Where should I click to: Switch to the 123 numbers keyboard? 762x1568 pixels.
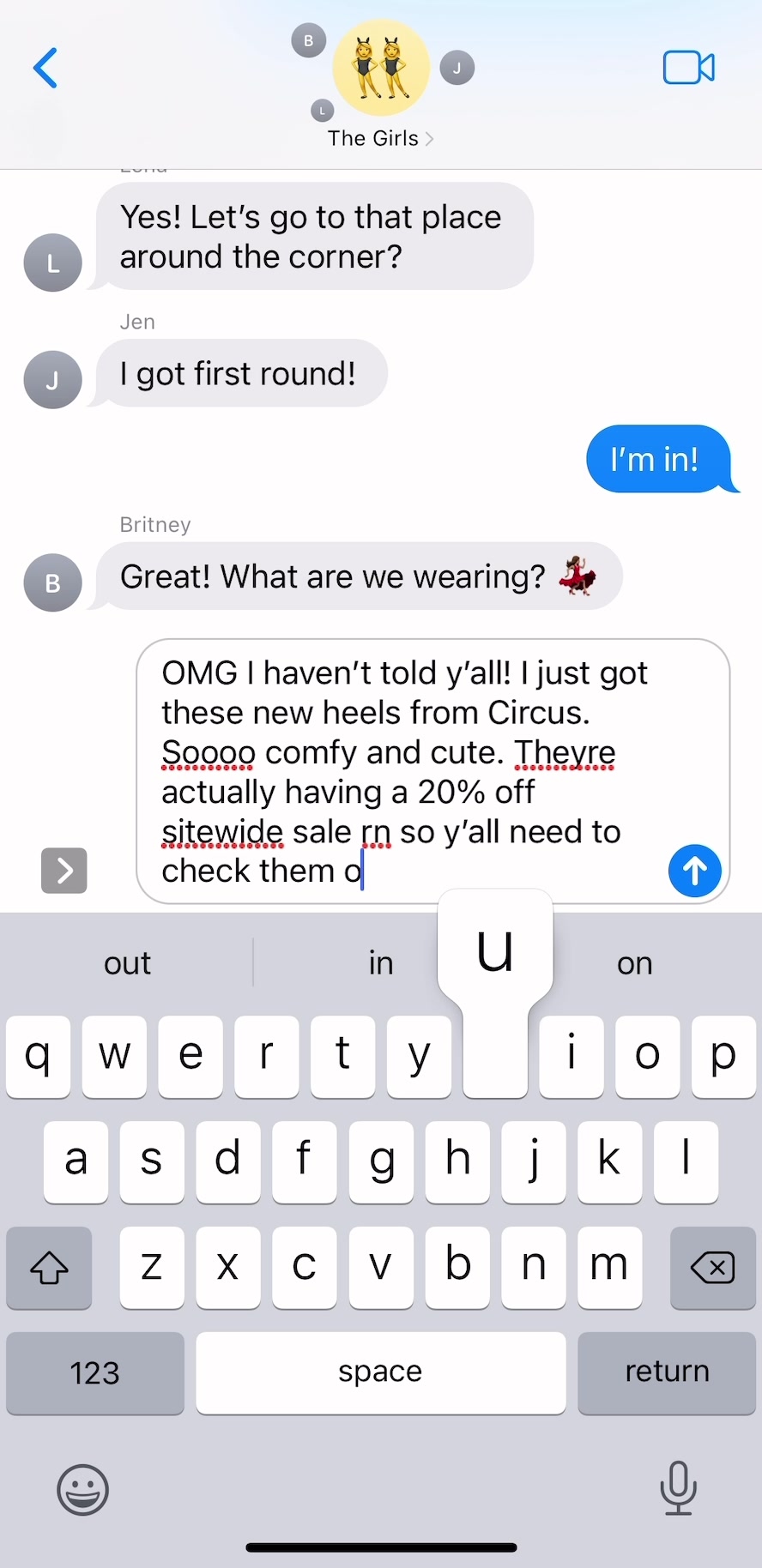(x=94, y=1372)
